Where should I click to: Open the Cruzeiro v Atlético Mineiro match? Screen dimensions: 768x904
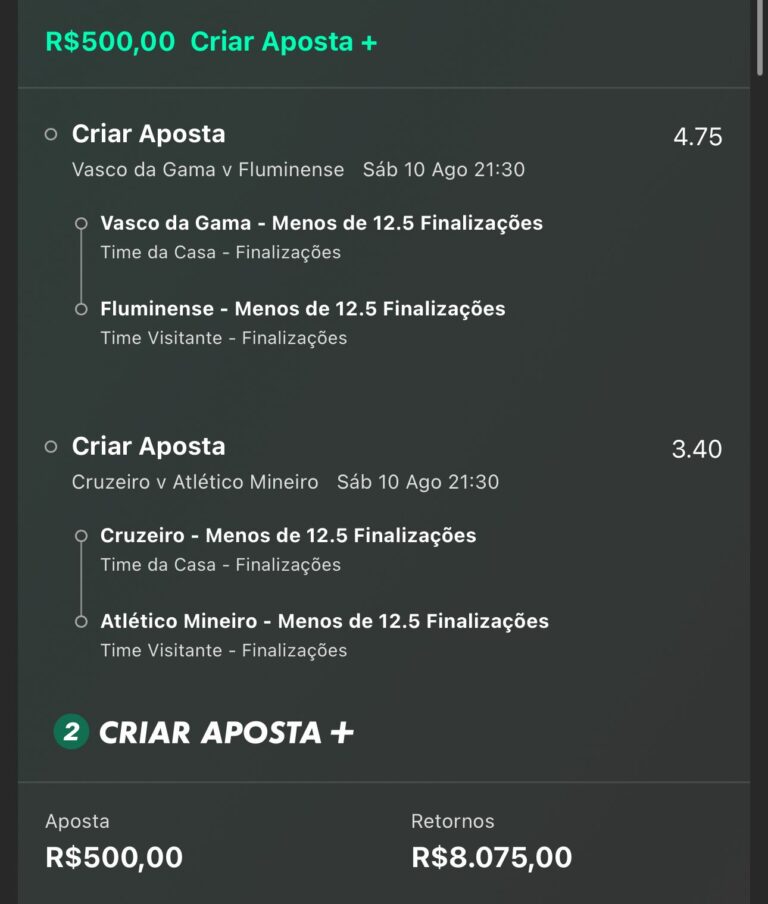tap(195, 483)
